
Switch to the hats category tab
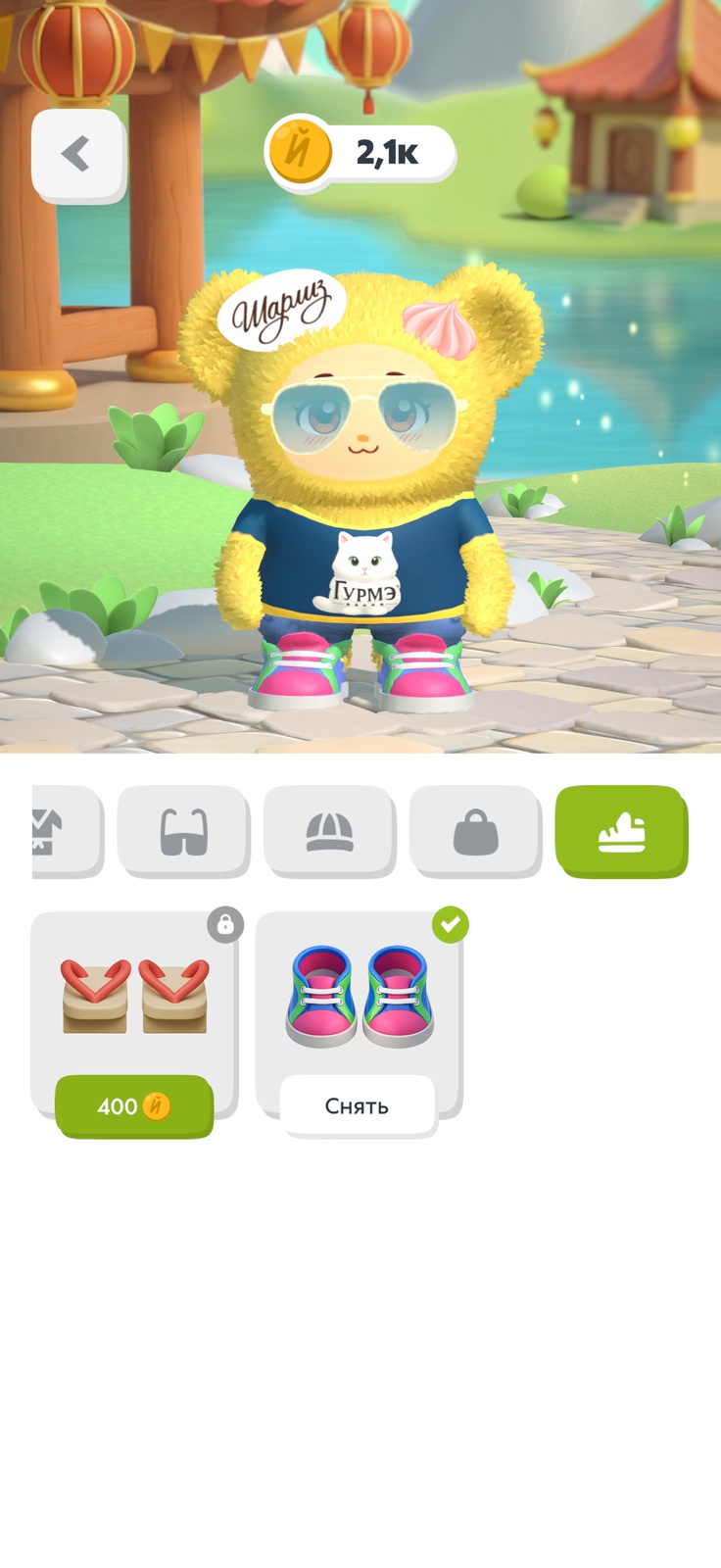[x=329, y=830]
